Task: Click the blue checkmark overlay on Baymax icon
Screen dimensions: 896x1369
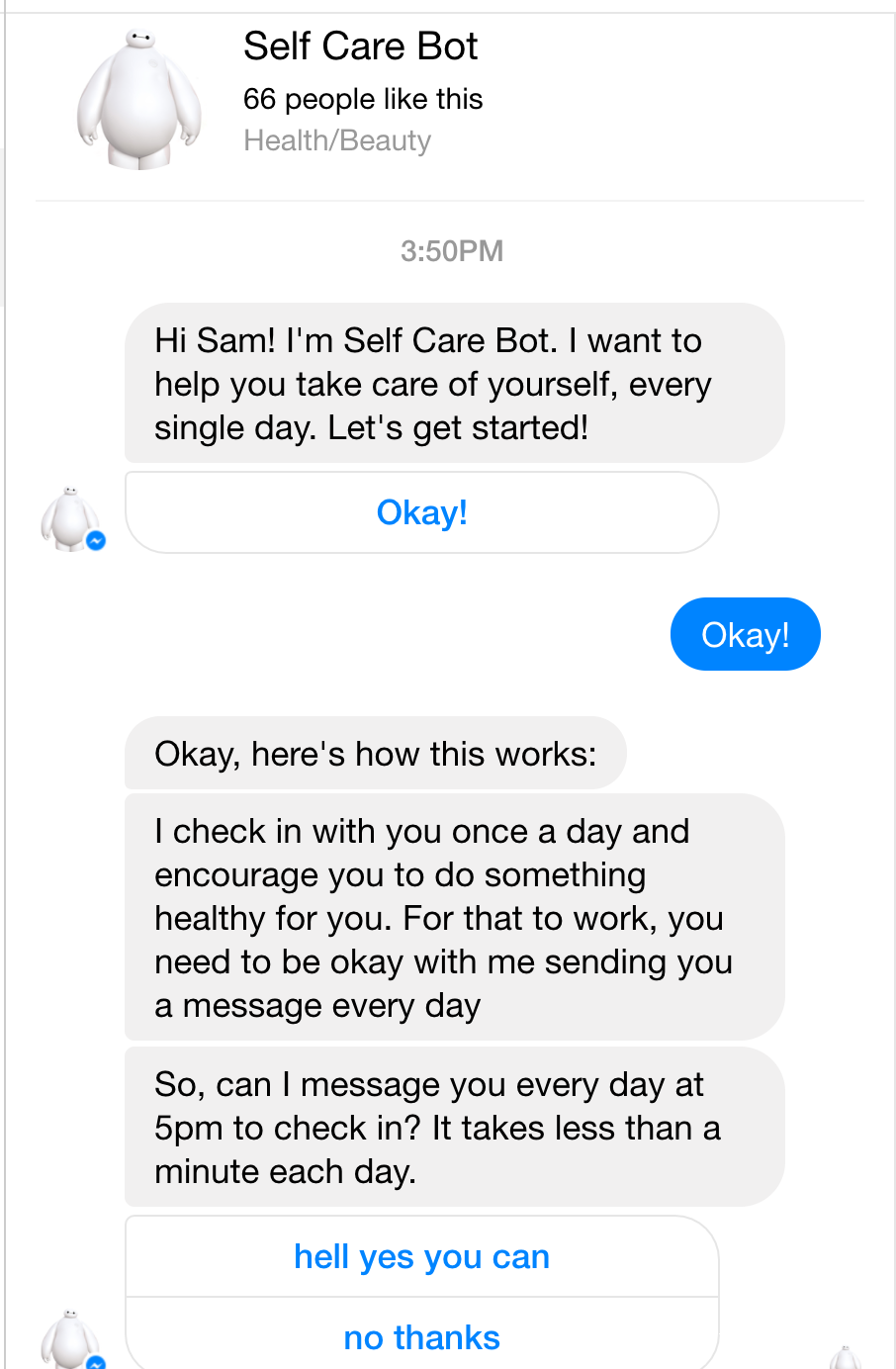Action: [94, 538]
